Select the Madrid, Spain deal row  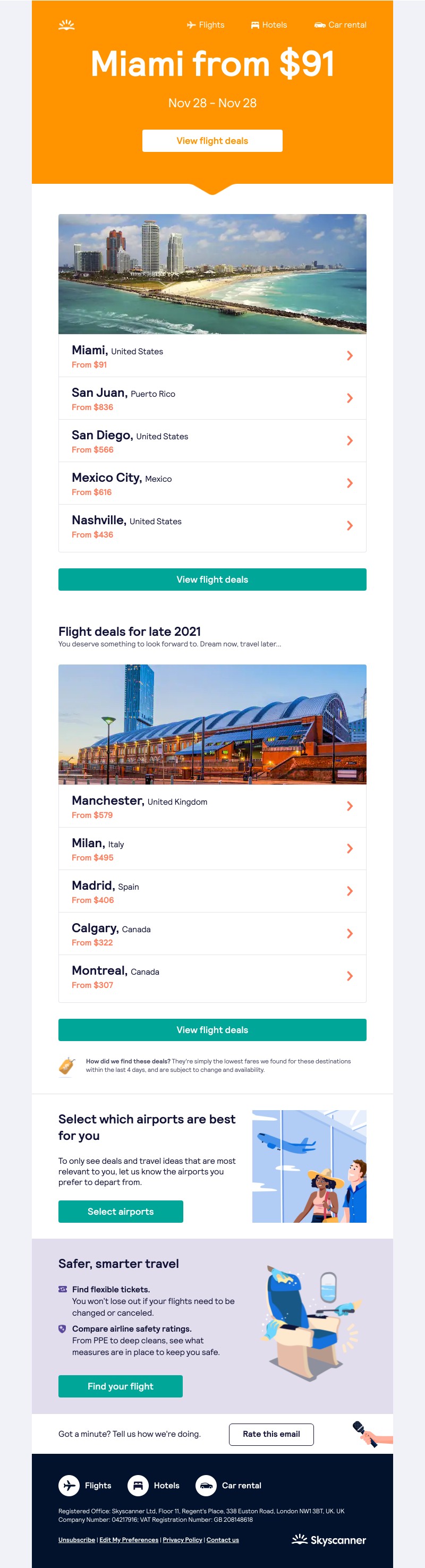point(212,892)
